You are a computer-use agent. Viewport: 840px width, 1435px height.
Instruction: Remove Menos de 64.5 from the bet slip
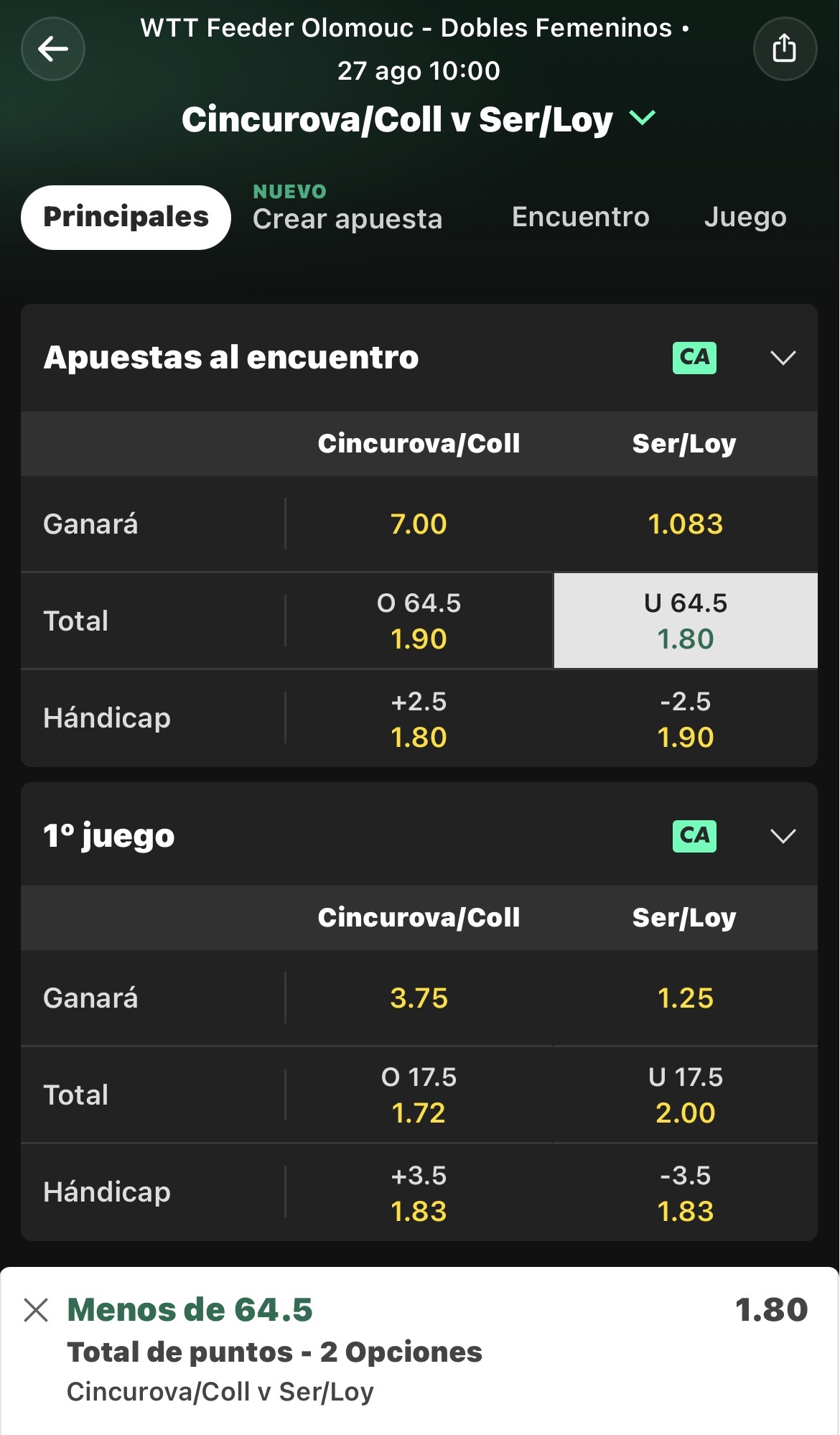36,1310
